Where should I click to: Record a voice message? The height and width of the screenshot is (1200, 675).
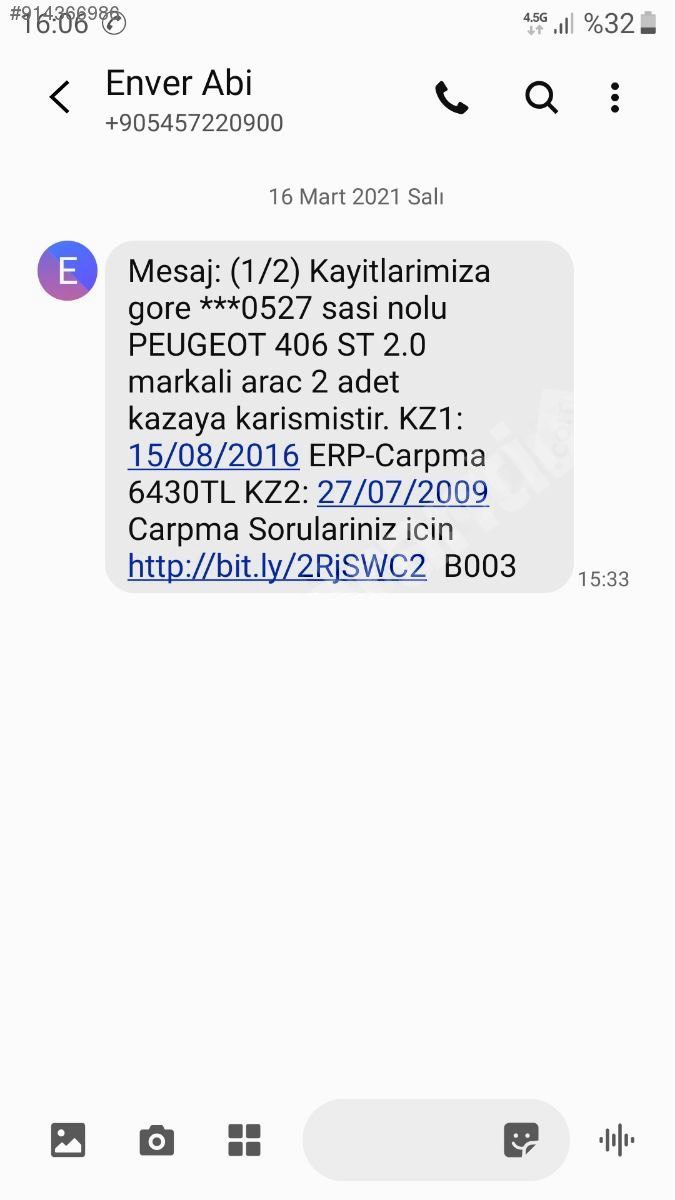point(617,1140)
